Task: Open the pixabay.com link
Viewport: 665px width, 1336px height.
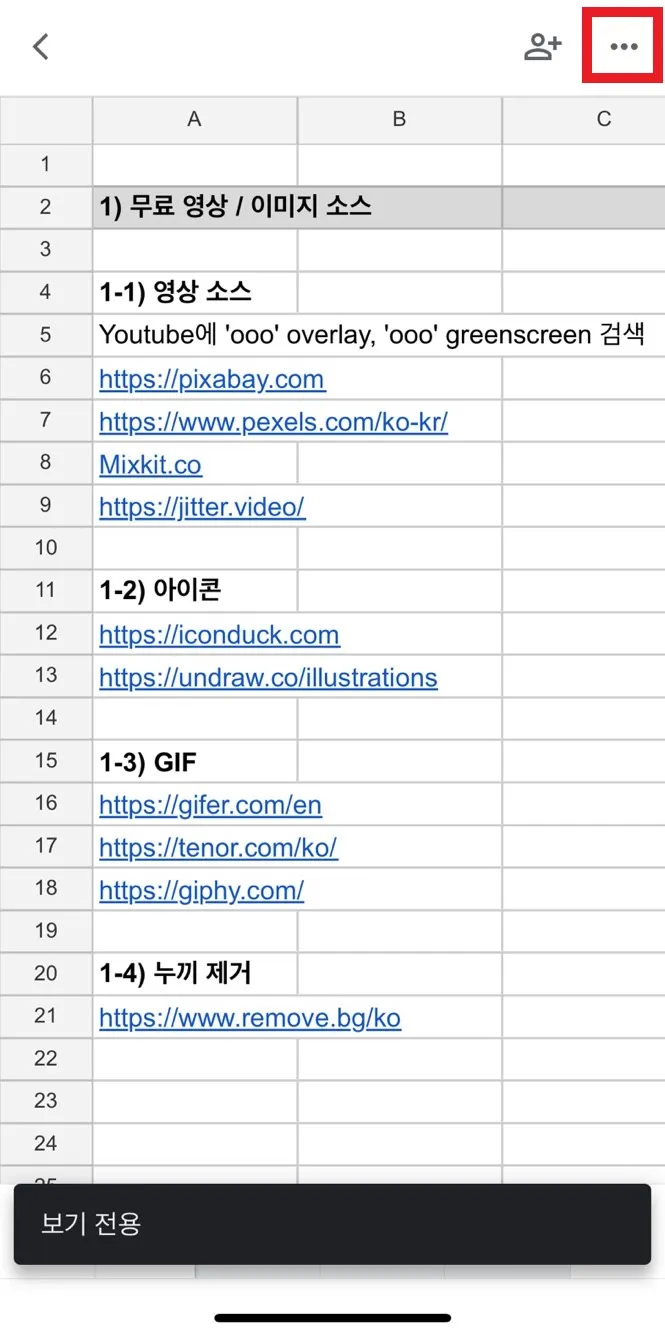Action: coord(212,380)
